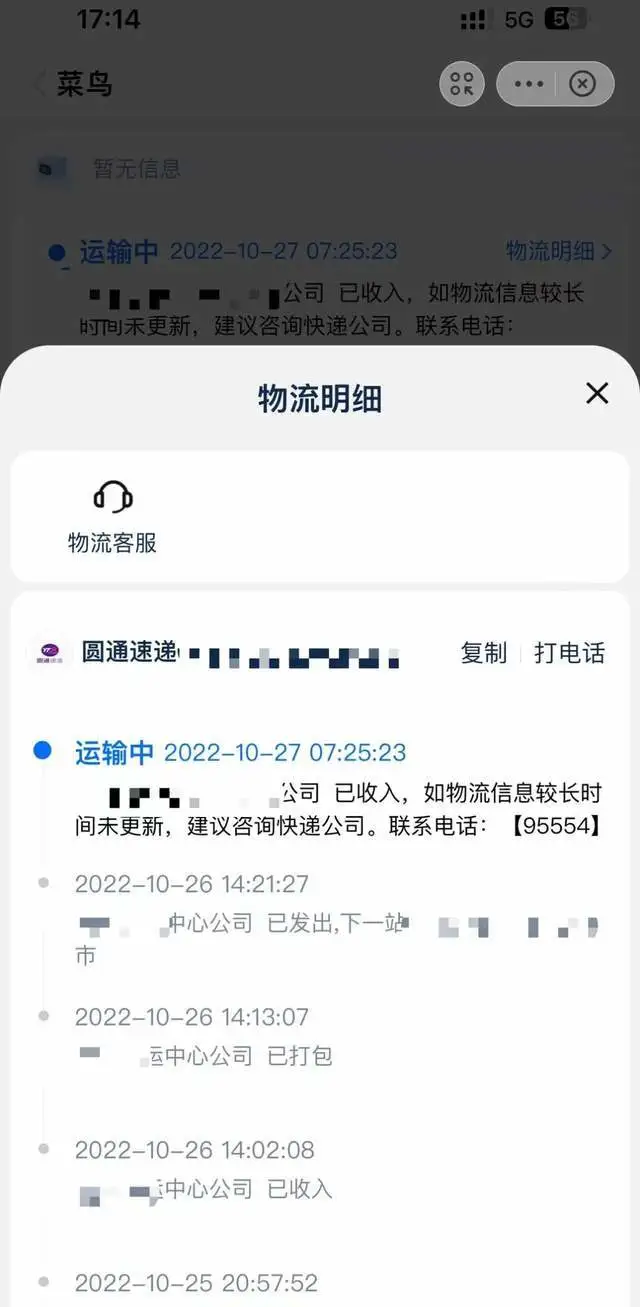Open the four-dot scan icon
640x1307 pixels.
pos(462,84)
